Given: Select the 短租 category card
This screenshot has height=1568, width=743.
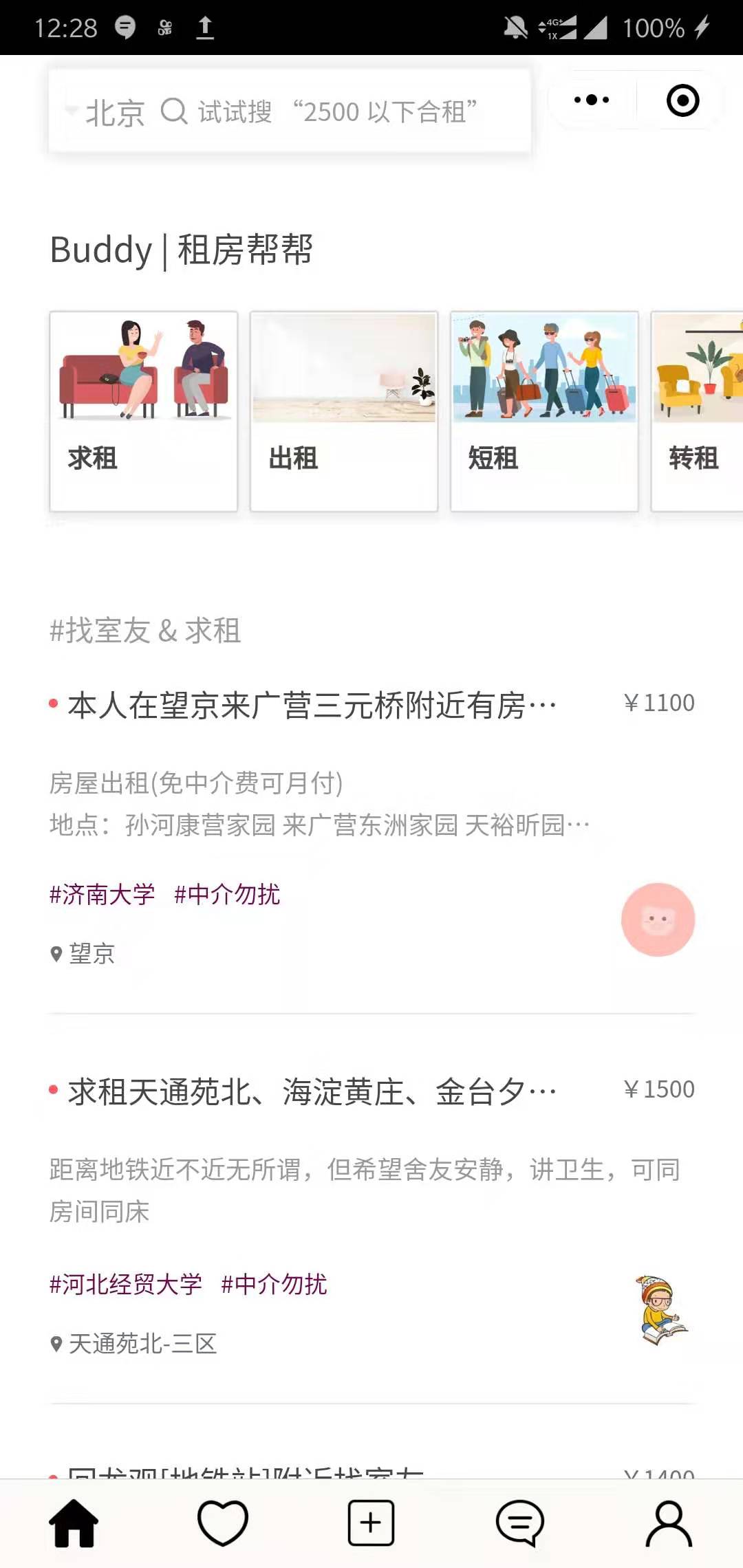Looking at the screenshot, I should coord(544,411).
